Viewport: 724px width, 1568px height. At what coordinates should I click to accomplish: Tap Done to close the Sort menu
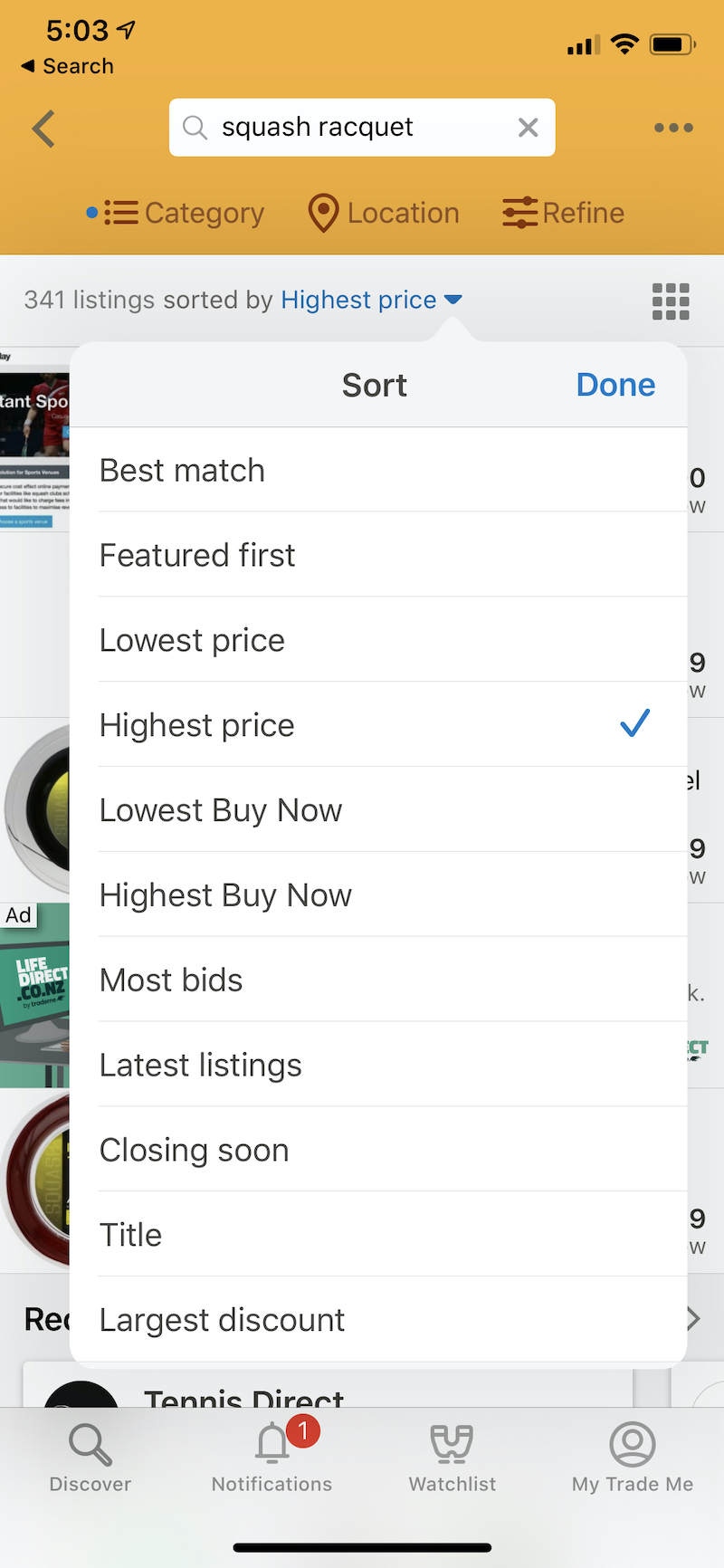(615, 385)
